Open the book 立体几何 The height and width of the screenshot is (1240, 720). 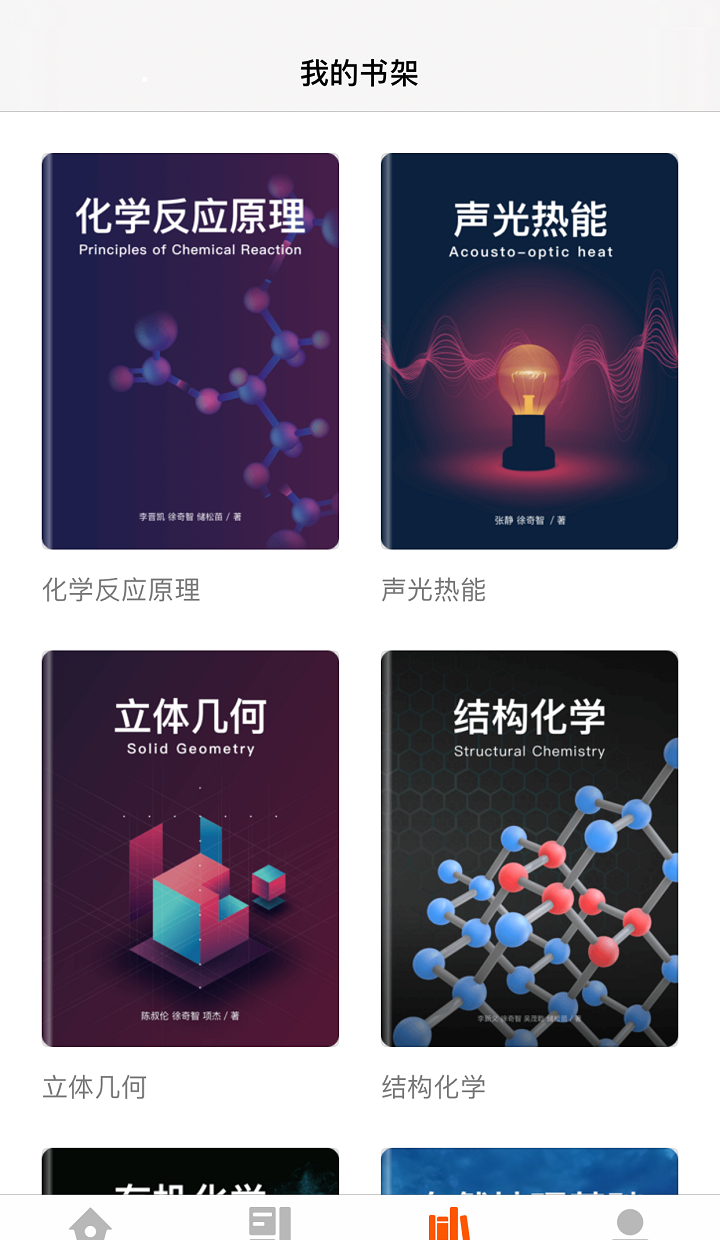(x=190, y=848)
